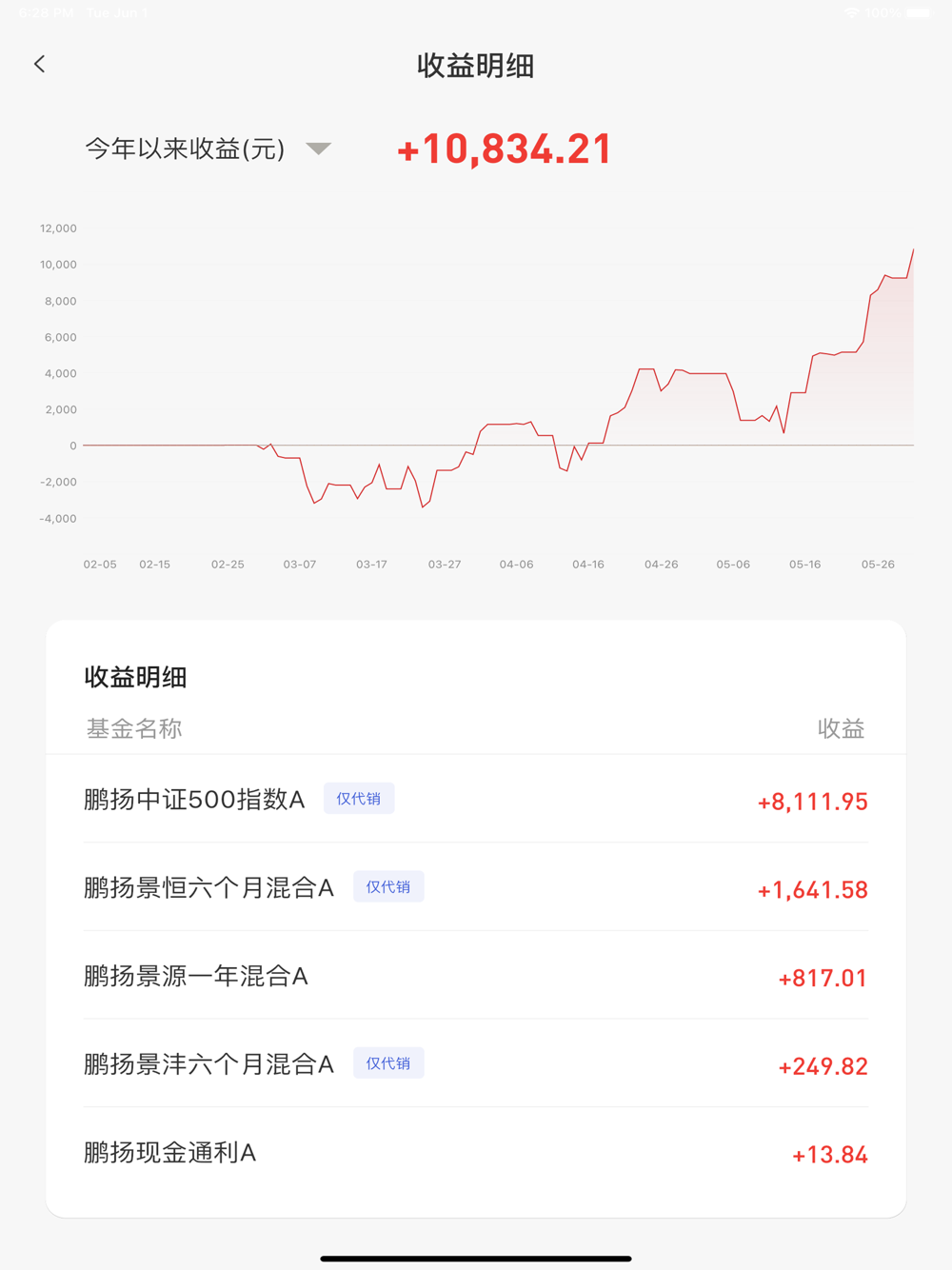Expand the 今年以来收益(元) period dropdown
The width and height of the screenshot is (952, 1270).
pyautogui.click(x=208, y=149)
